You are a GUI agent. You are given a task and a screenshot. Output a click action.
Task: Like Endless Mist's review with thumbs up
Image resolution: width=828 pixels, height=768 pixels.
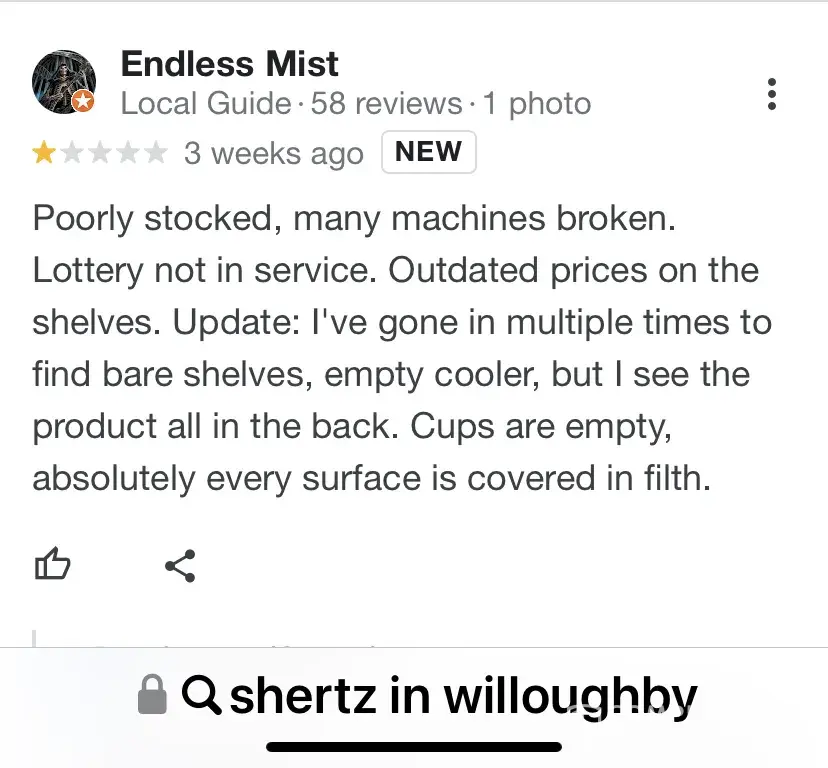[53, 566]
